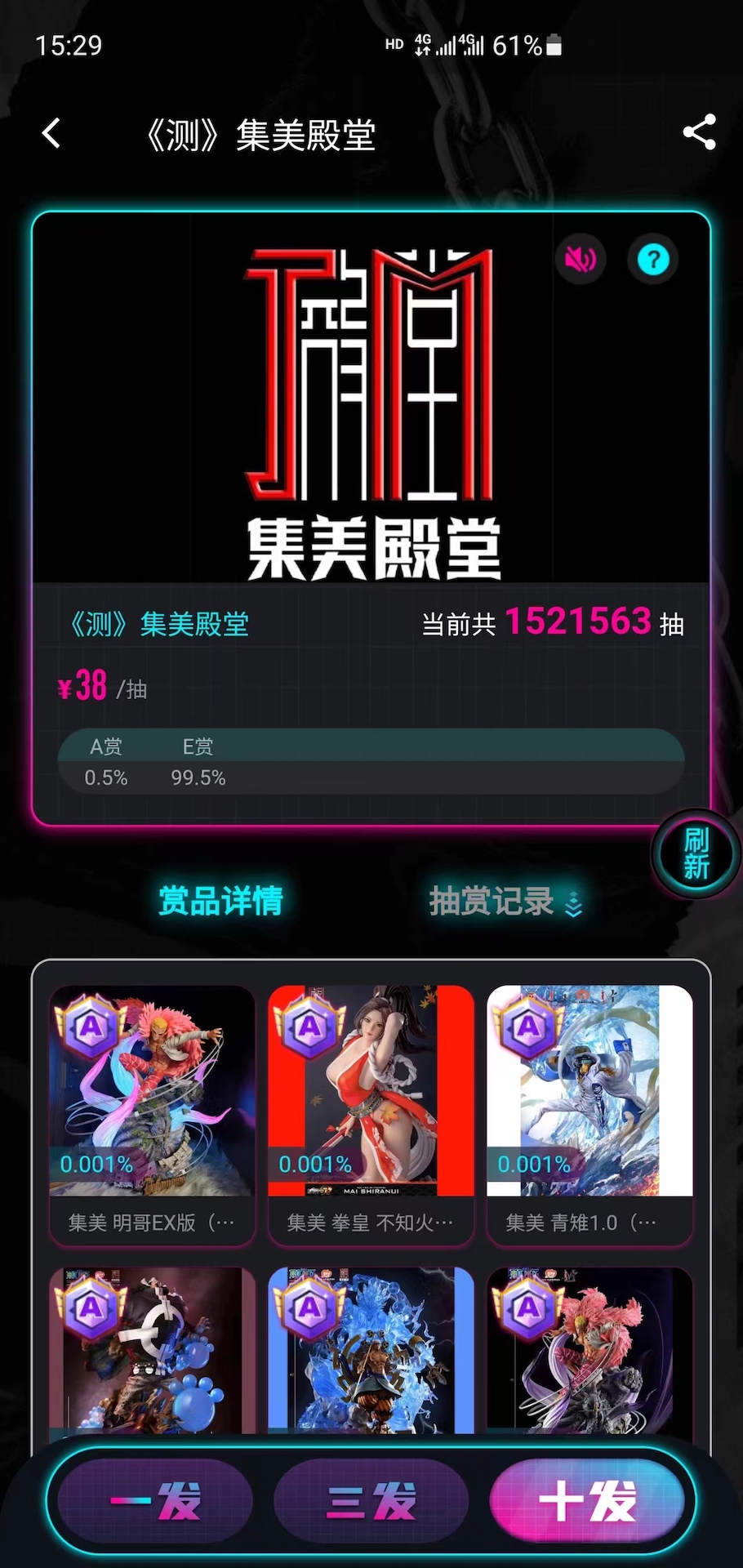
Task: Open the help question mark icon
Action: (x=652, y=259)
